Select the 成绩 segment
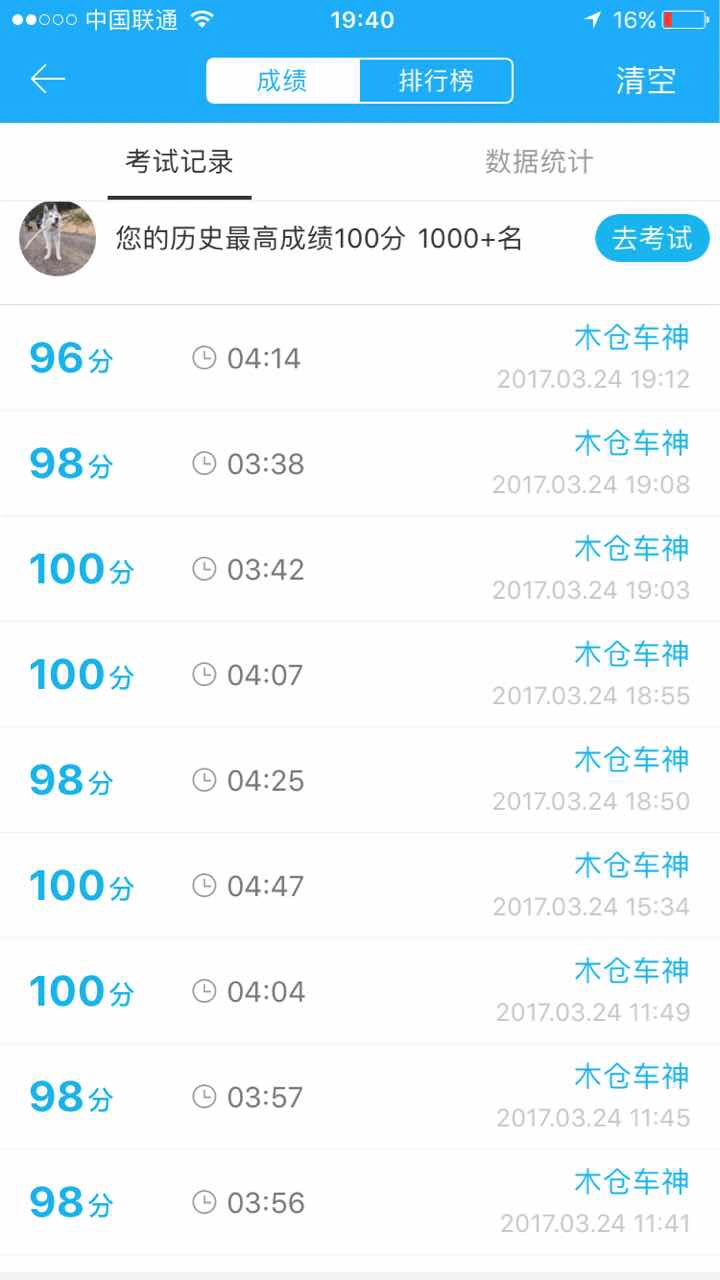 coord(283,81)
